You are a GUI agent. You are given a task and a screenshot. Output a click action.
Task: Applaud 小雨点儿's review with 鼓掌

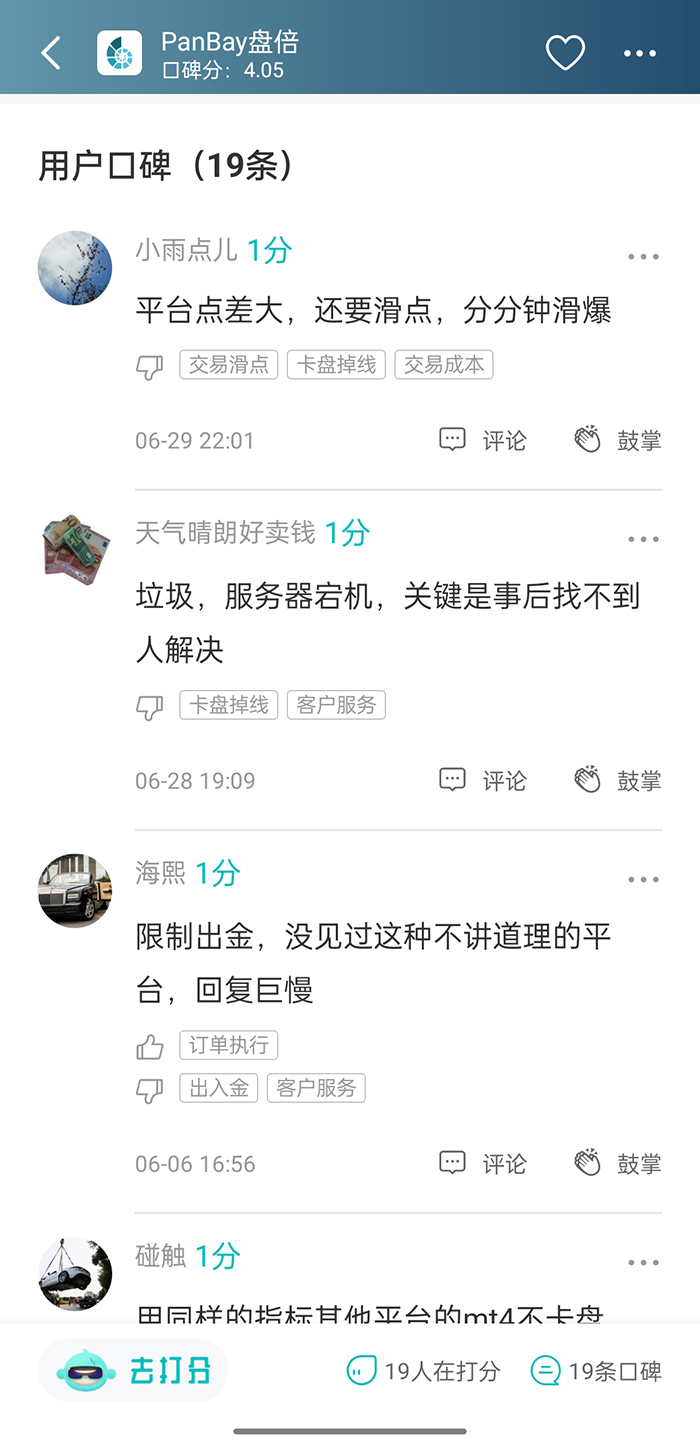coord(617,440)
